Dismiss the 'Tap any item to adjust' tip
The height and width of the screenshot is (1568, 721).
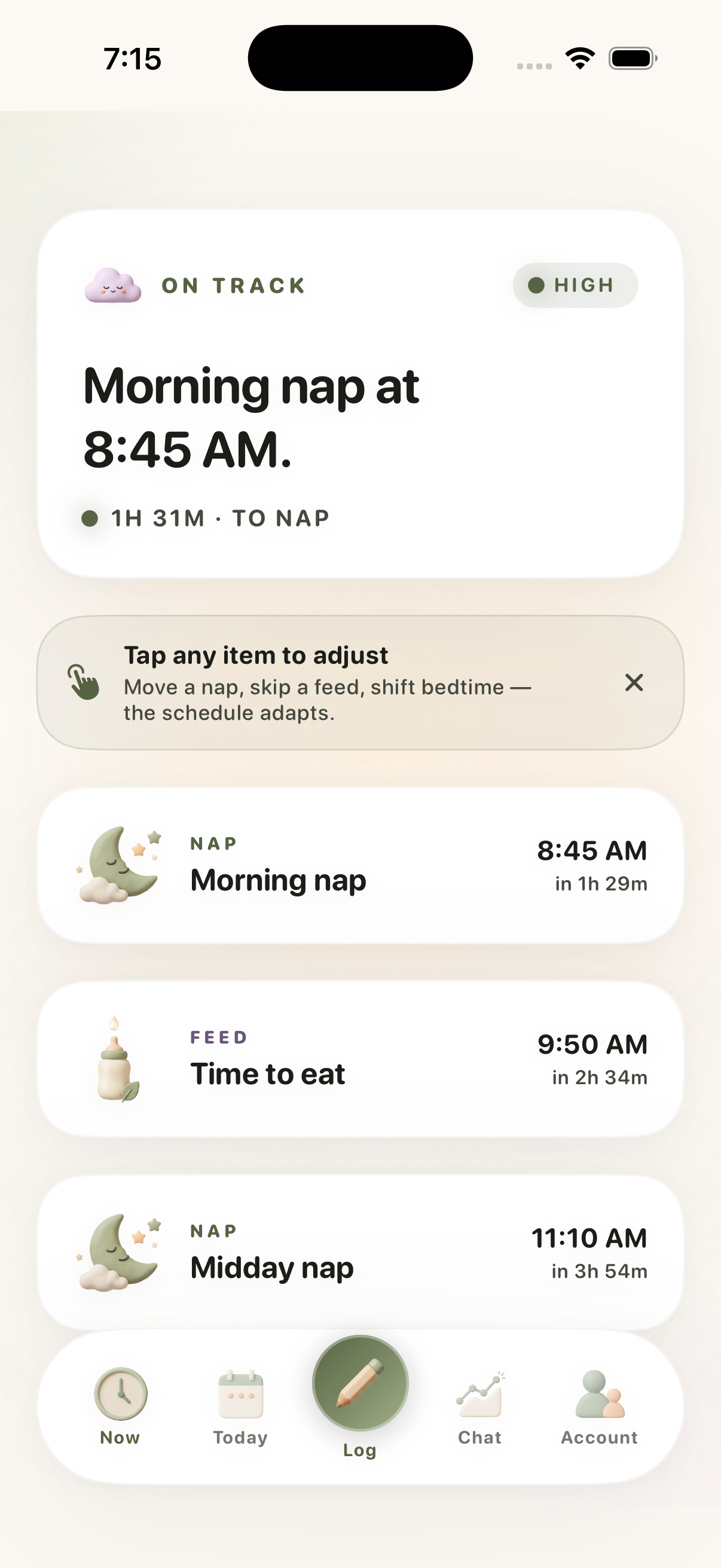pos(634,683)
